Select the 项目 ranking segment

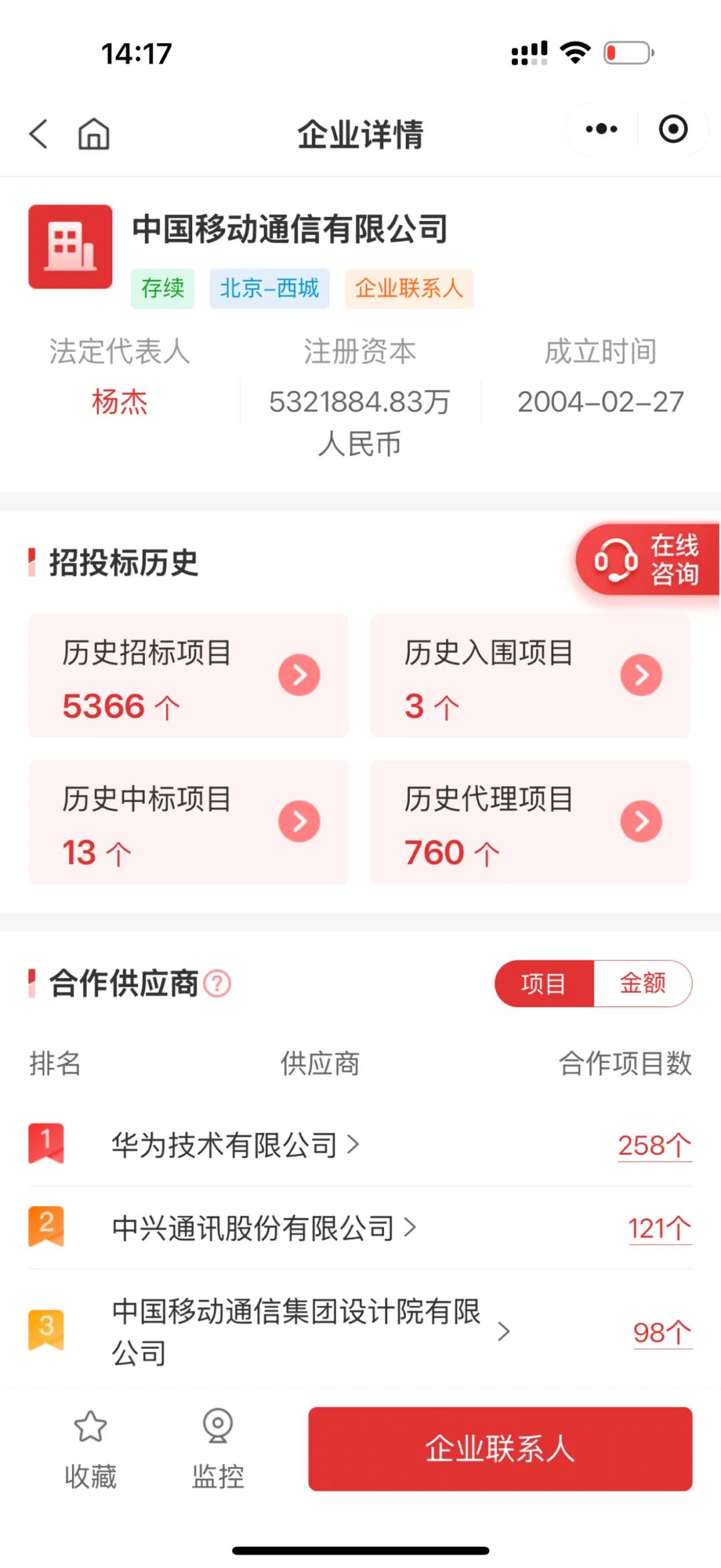click(x=543, y=983)
